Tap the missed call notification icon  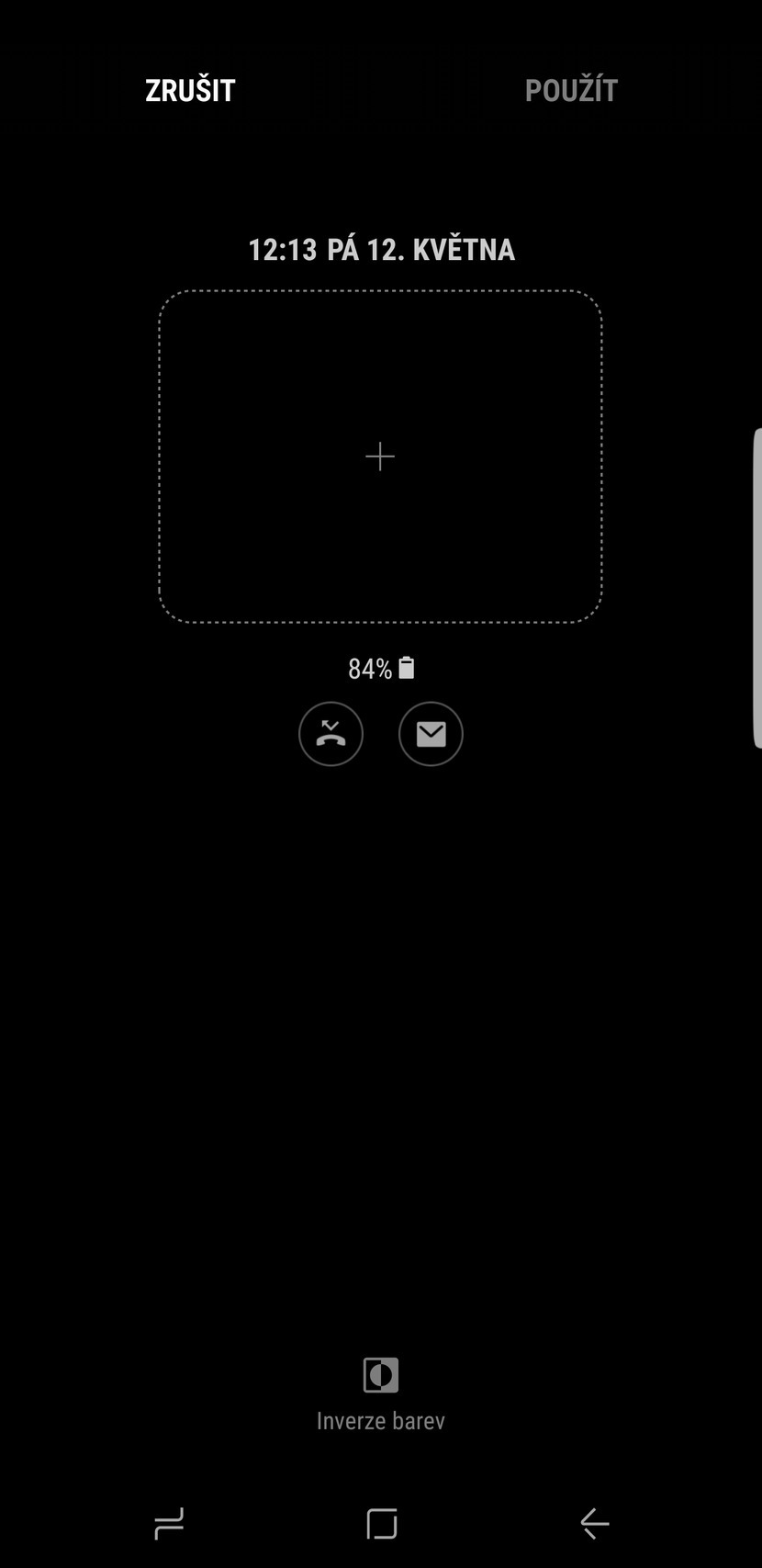coord(331,734)
